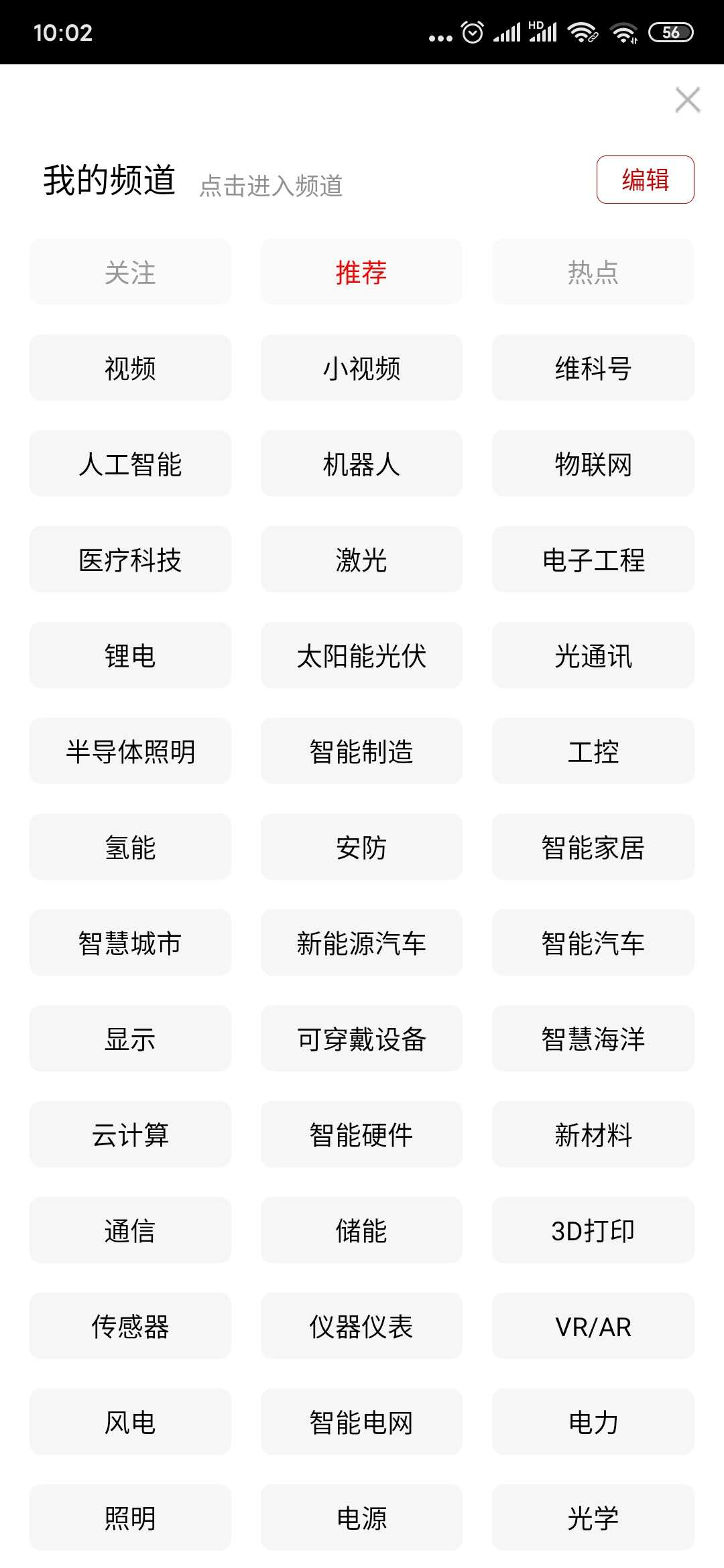The width and height of the screenshot is (724, 1568).
Task: Switch to the 关注 channel tab
Action: pyautogui.click(x=130, y=273)
